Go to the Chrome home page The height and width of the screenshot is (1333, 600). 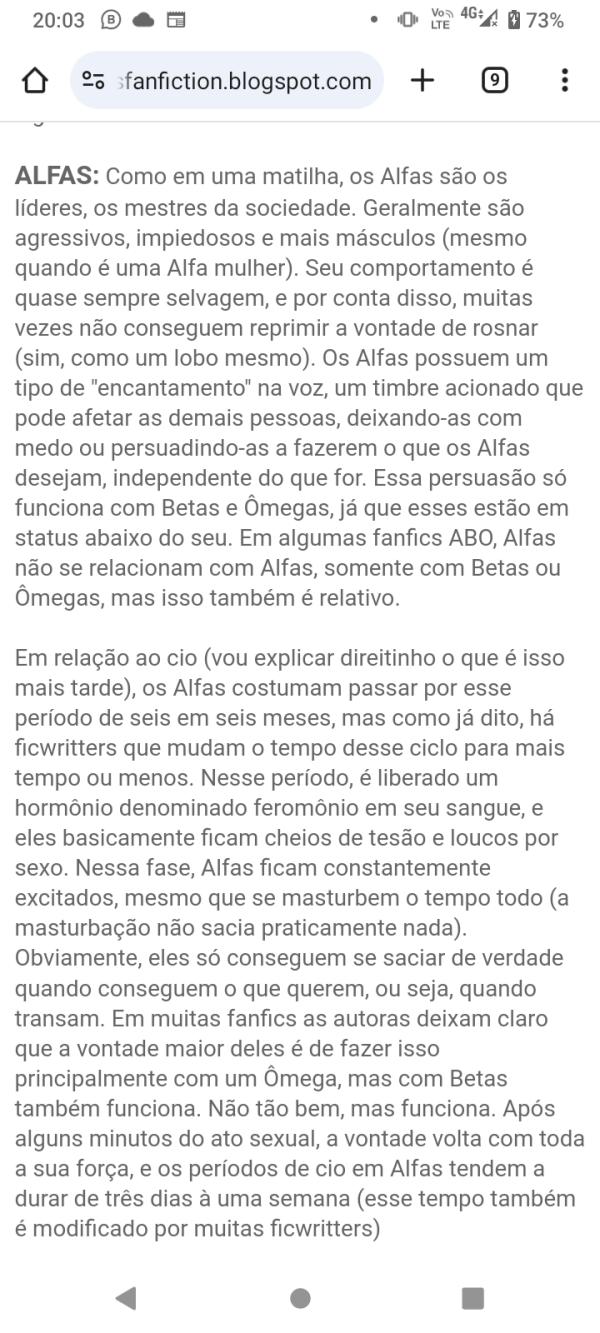point(35,81)
